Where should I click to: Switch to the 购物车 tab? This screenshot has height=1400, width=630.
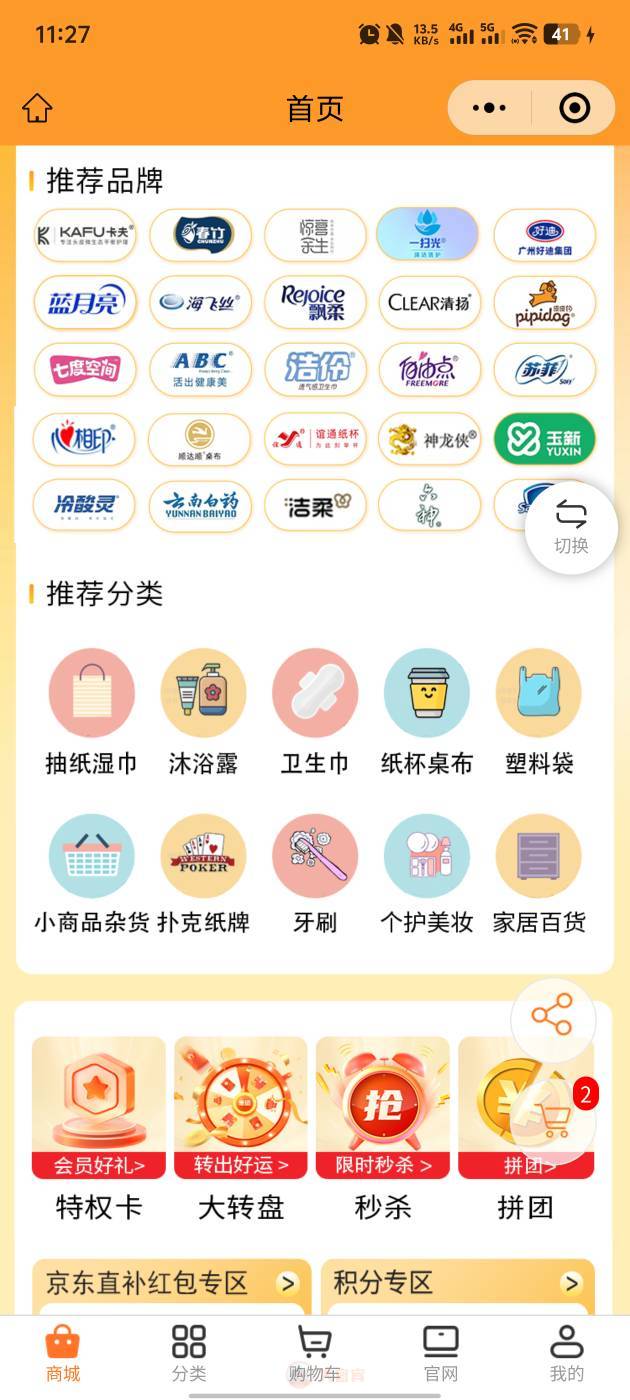click(315, 1354)
